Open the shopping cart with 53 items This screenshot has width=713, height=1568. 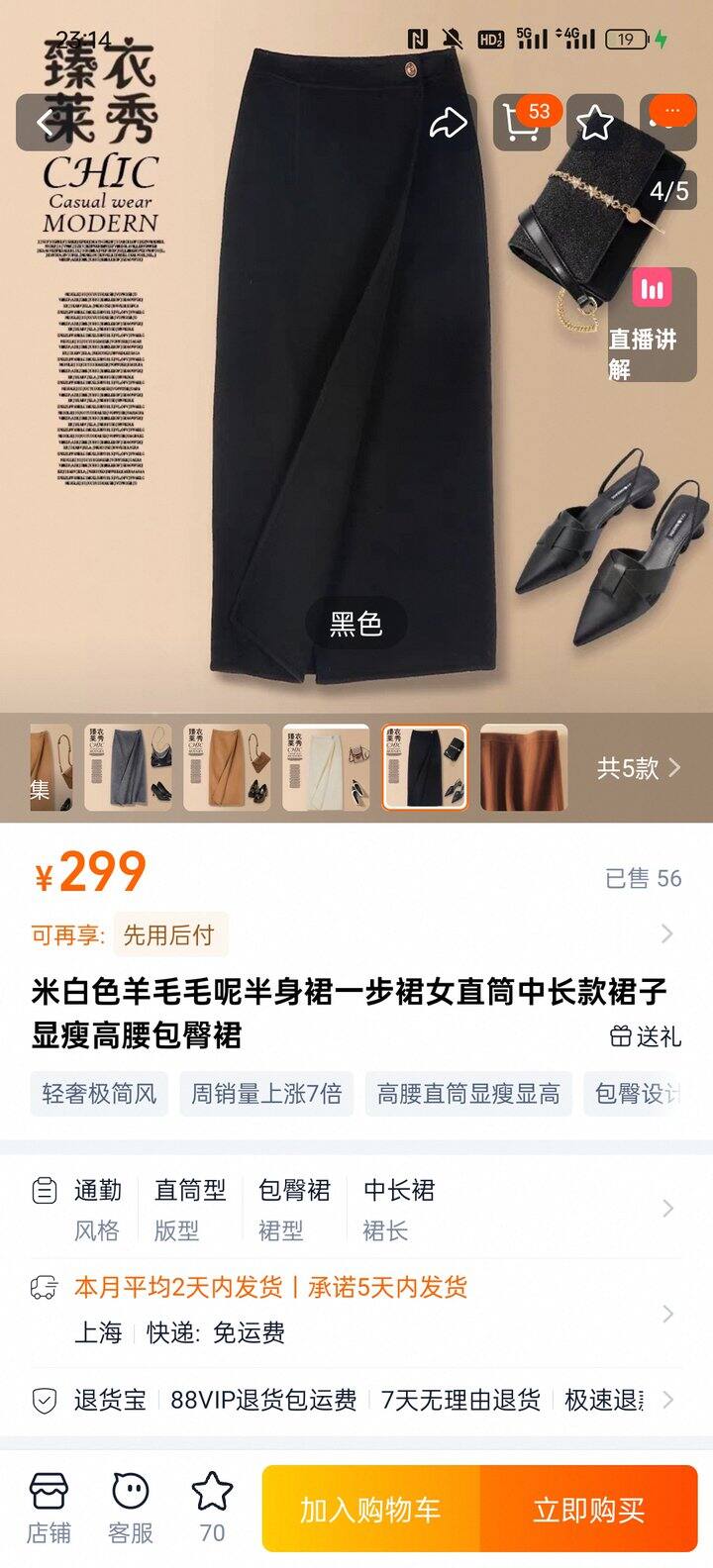(522, 124)
